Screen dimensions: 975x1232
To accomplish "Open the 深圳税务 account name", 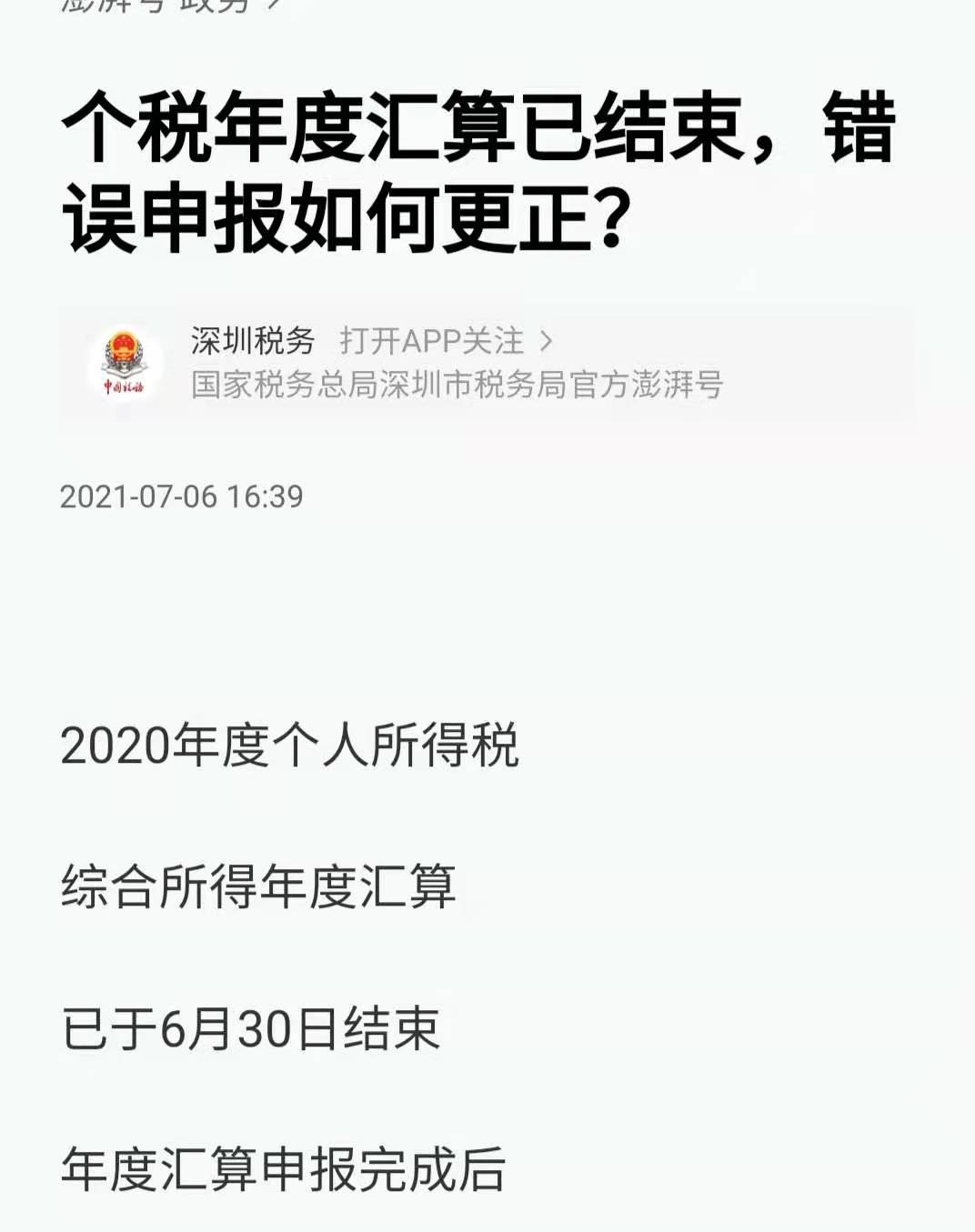I will pyautogui.click(x=252, y=341).
